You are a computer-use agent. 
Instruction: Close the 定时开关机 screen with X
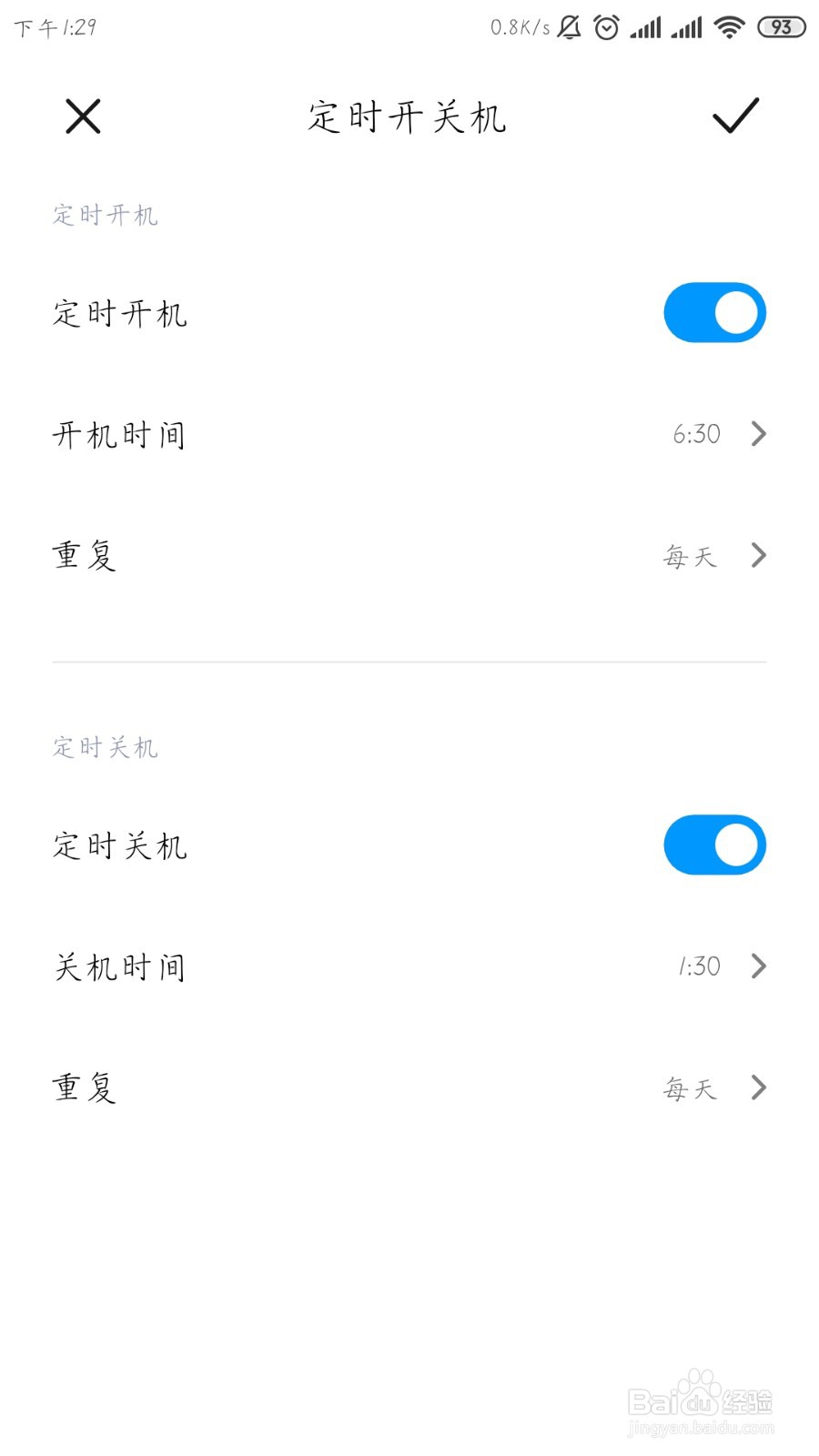83,116
